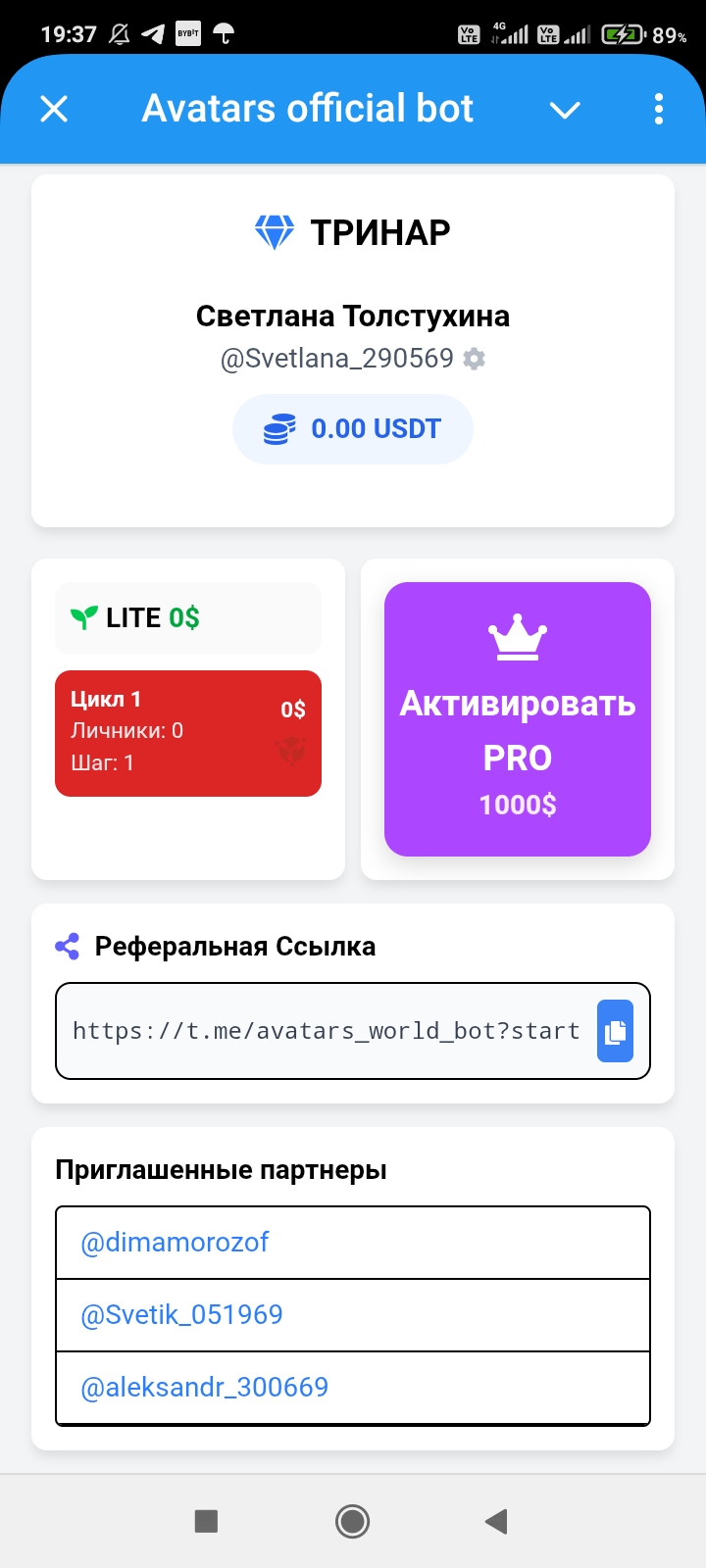
Task: Collapse the mini app with the chevron
Action: coord(565,110)
